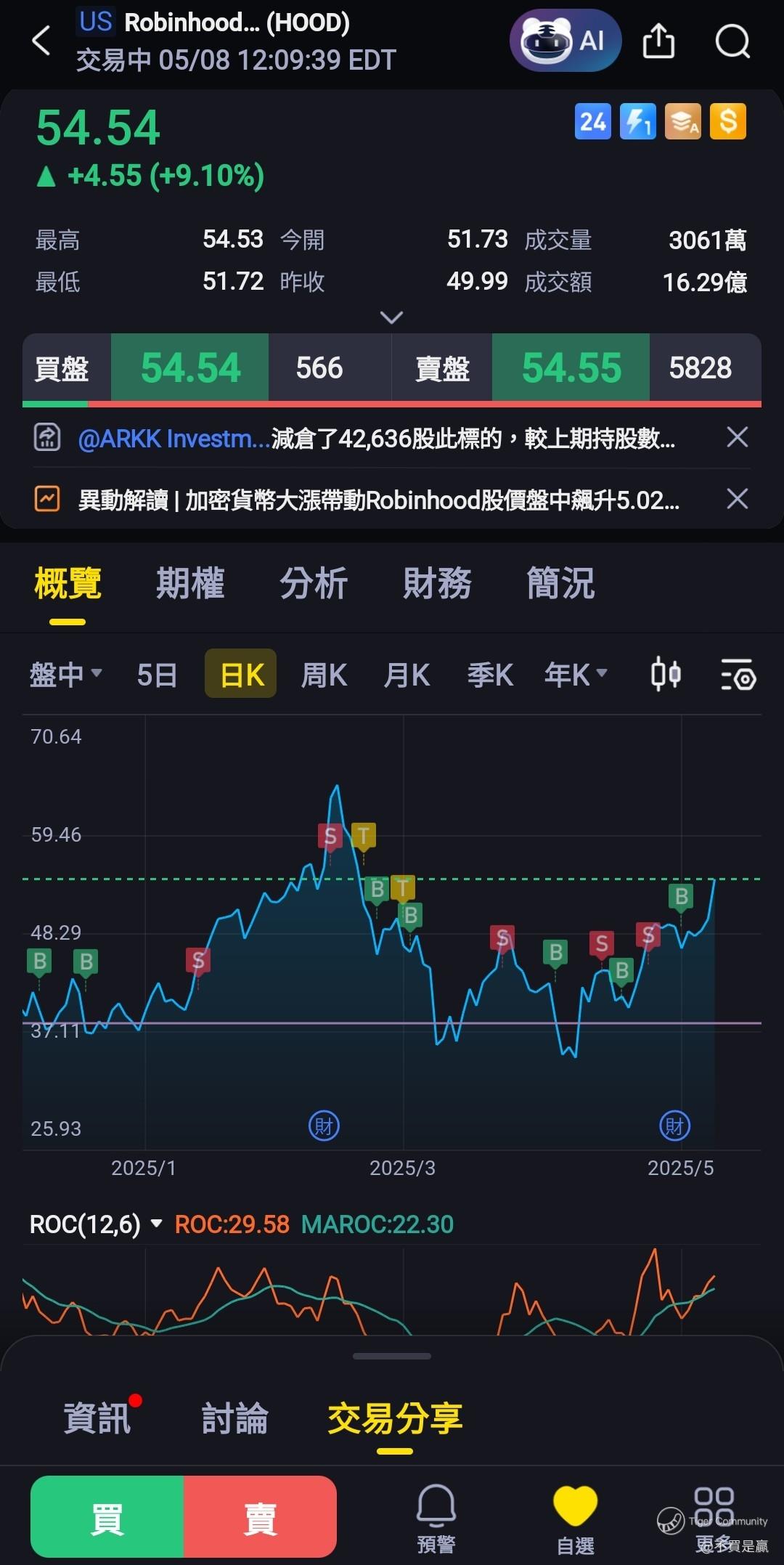Switch the chart to 月K
The image size is (784, 1565).
coord(407,675)
